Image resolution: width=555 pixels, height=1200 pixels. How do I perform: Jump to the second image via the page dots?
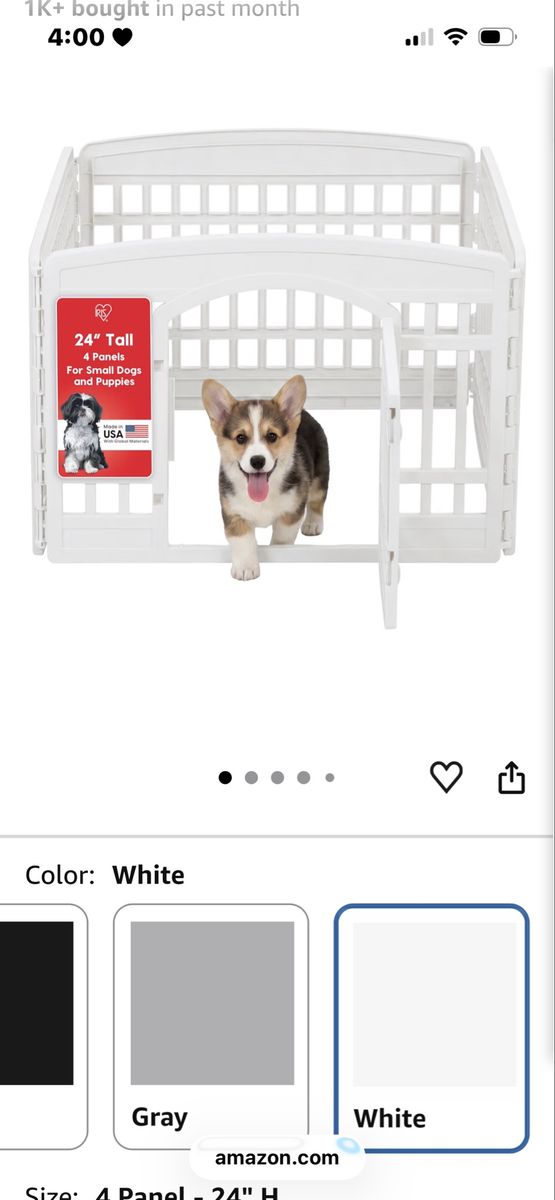[251, 778]
